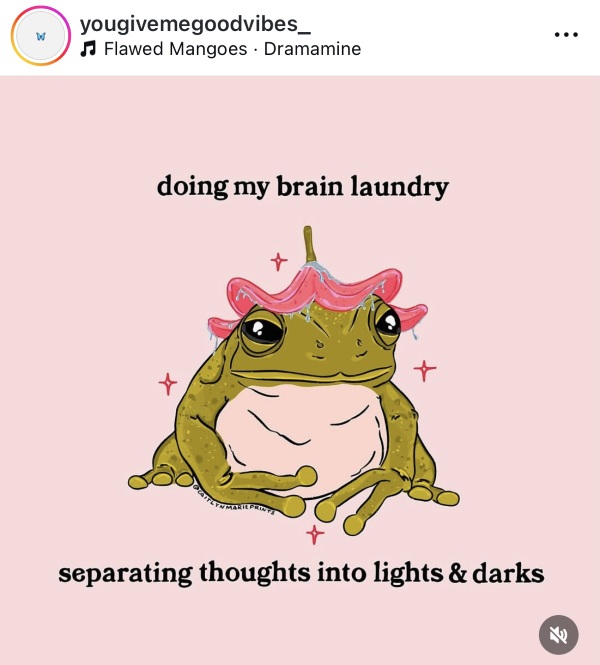Open the post's three-dot options menu
Image resolution: width=600 pixels, height=665 pixels.
tap(566, 35)
